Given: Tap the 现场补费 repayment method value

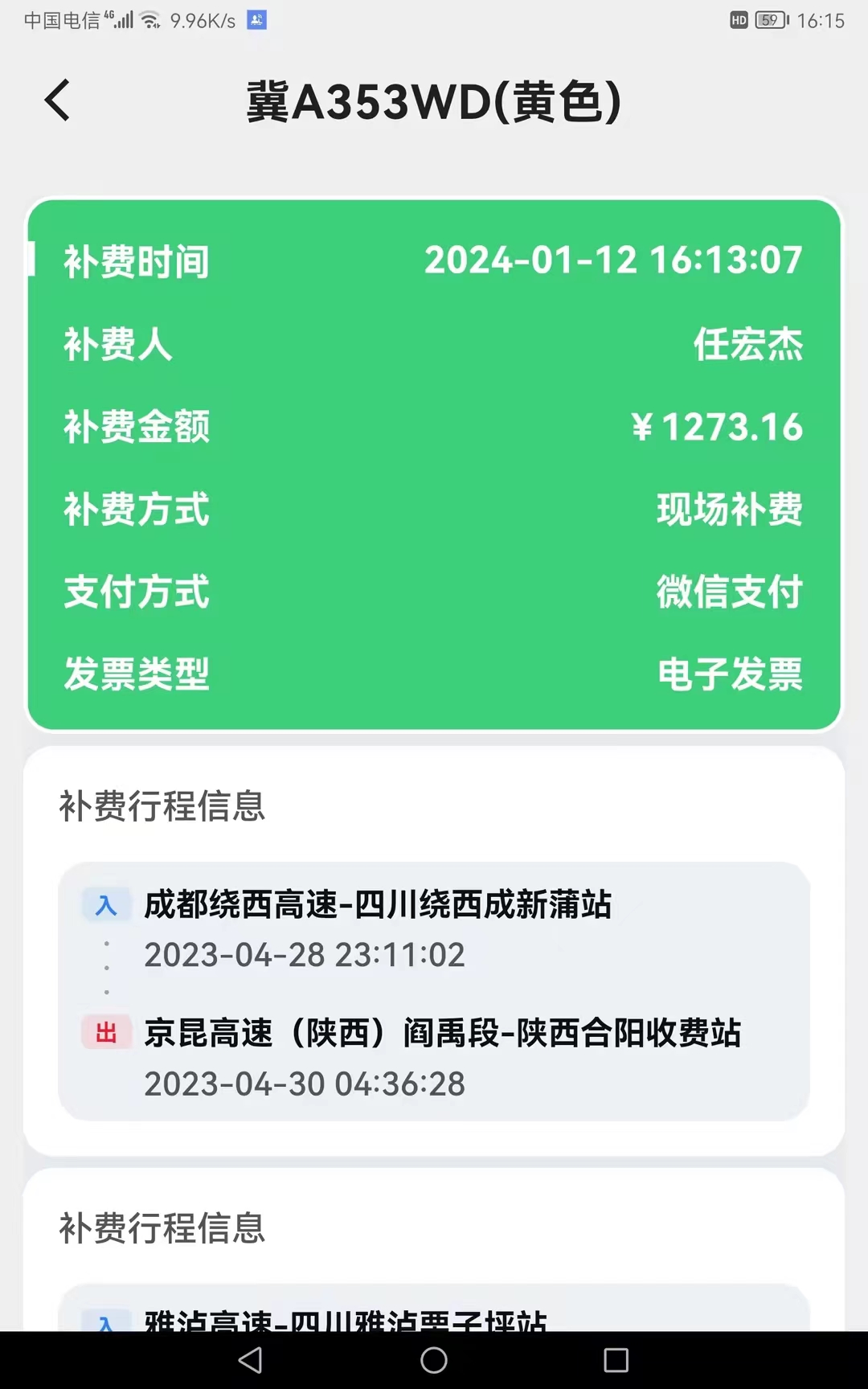Looking at the screenshot, I should click(728, 510).
